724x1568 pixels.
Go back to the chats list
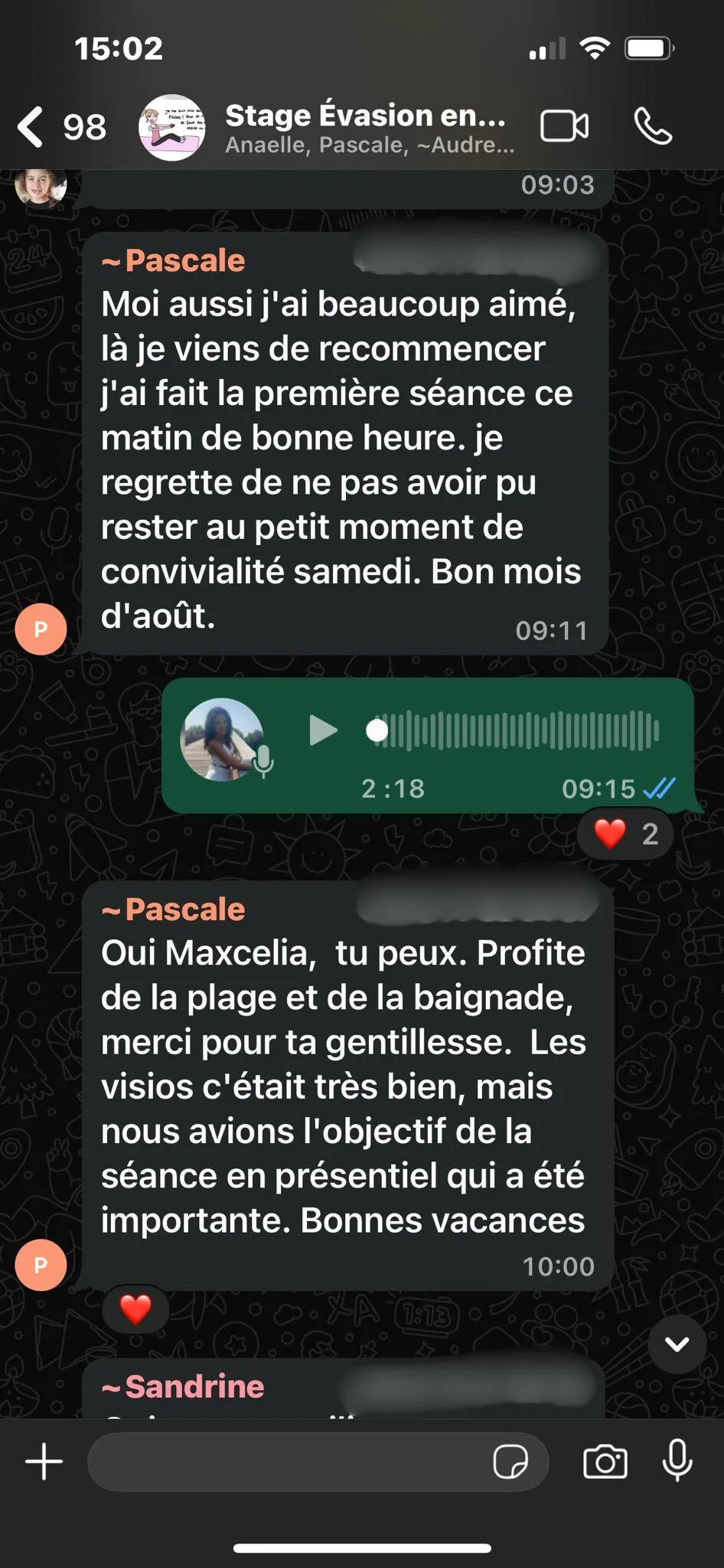click(31, 127)
